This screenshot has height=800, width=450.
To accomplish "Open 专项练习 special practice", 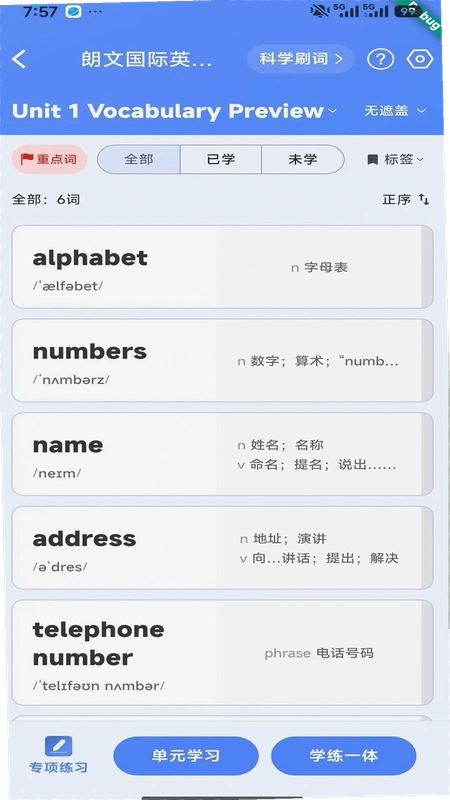I will pyautogui.click(x=58, y=755).
